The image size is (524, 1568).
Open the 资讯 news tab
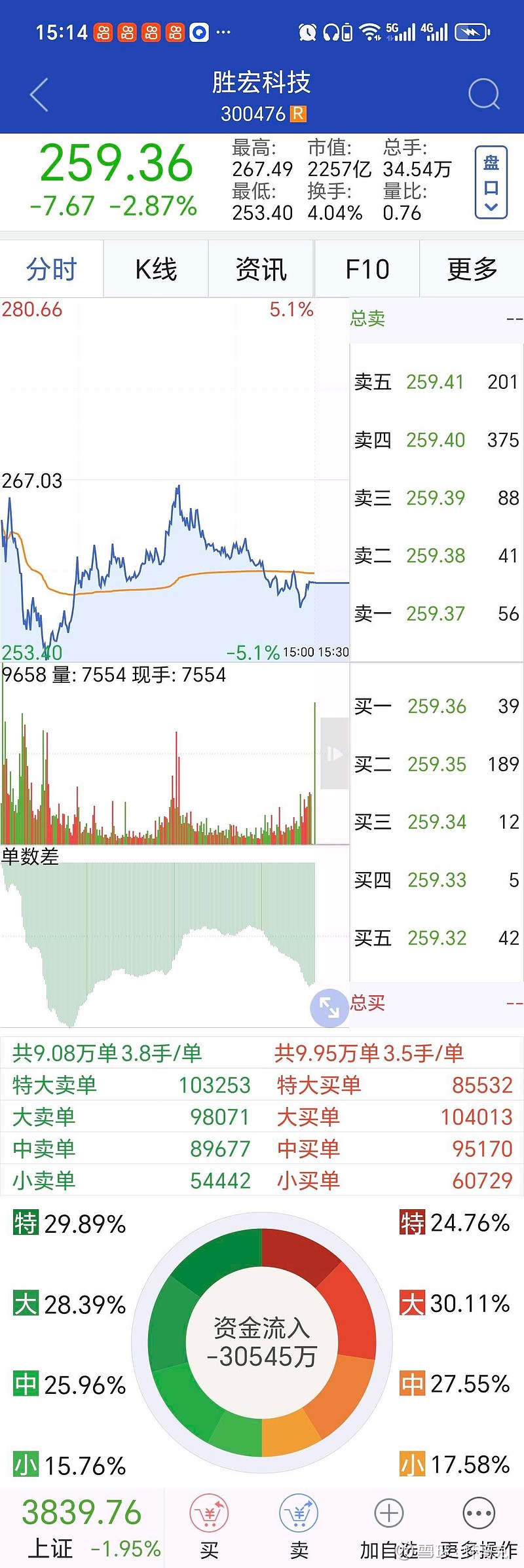[261, 269]
